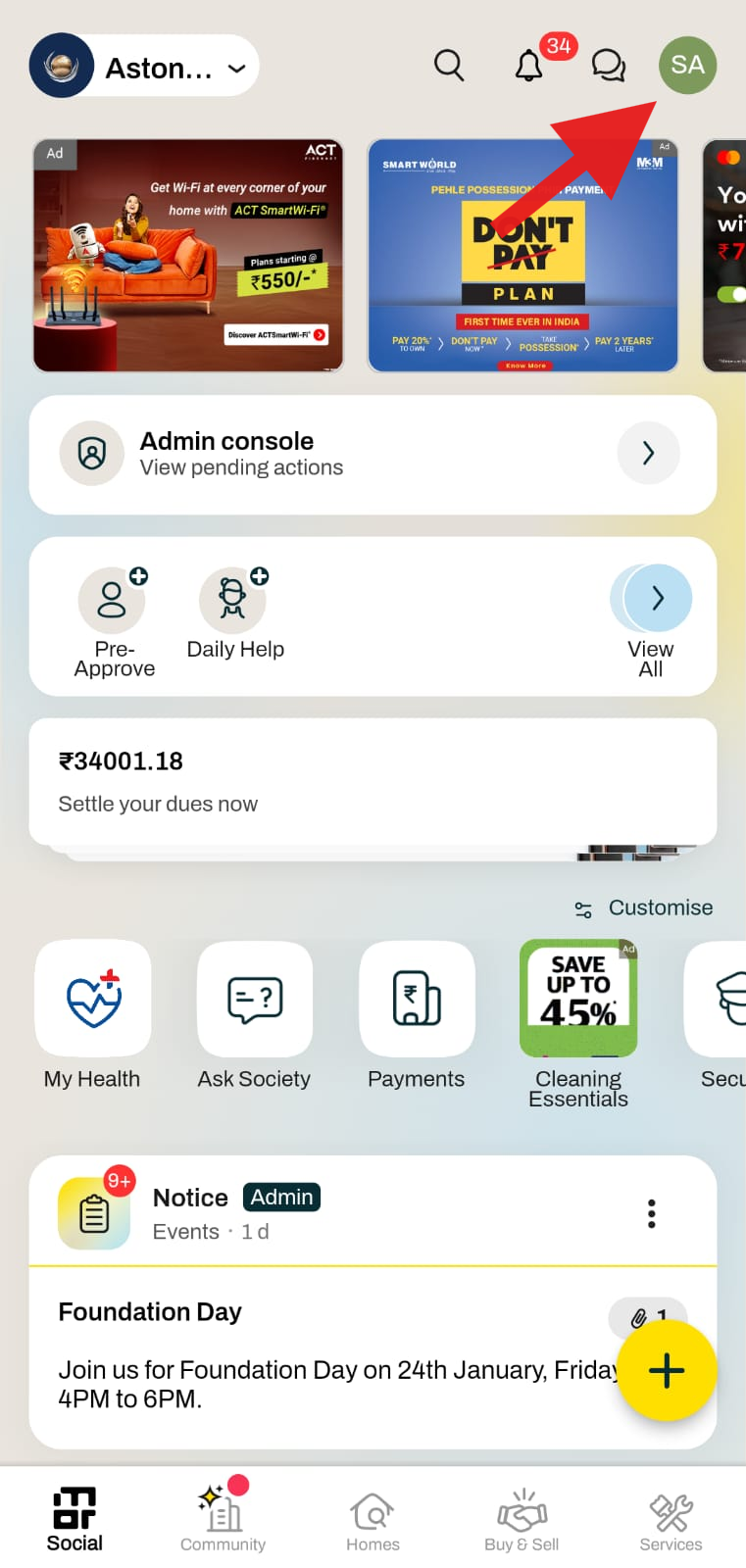The height and width of the screenshot is (1568, 746).
Task: Open the Admin console card
Action: tap(373, 454)
